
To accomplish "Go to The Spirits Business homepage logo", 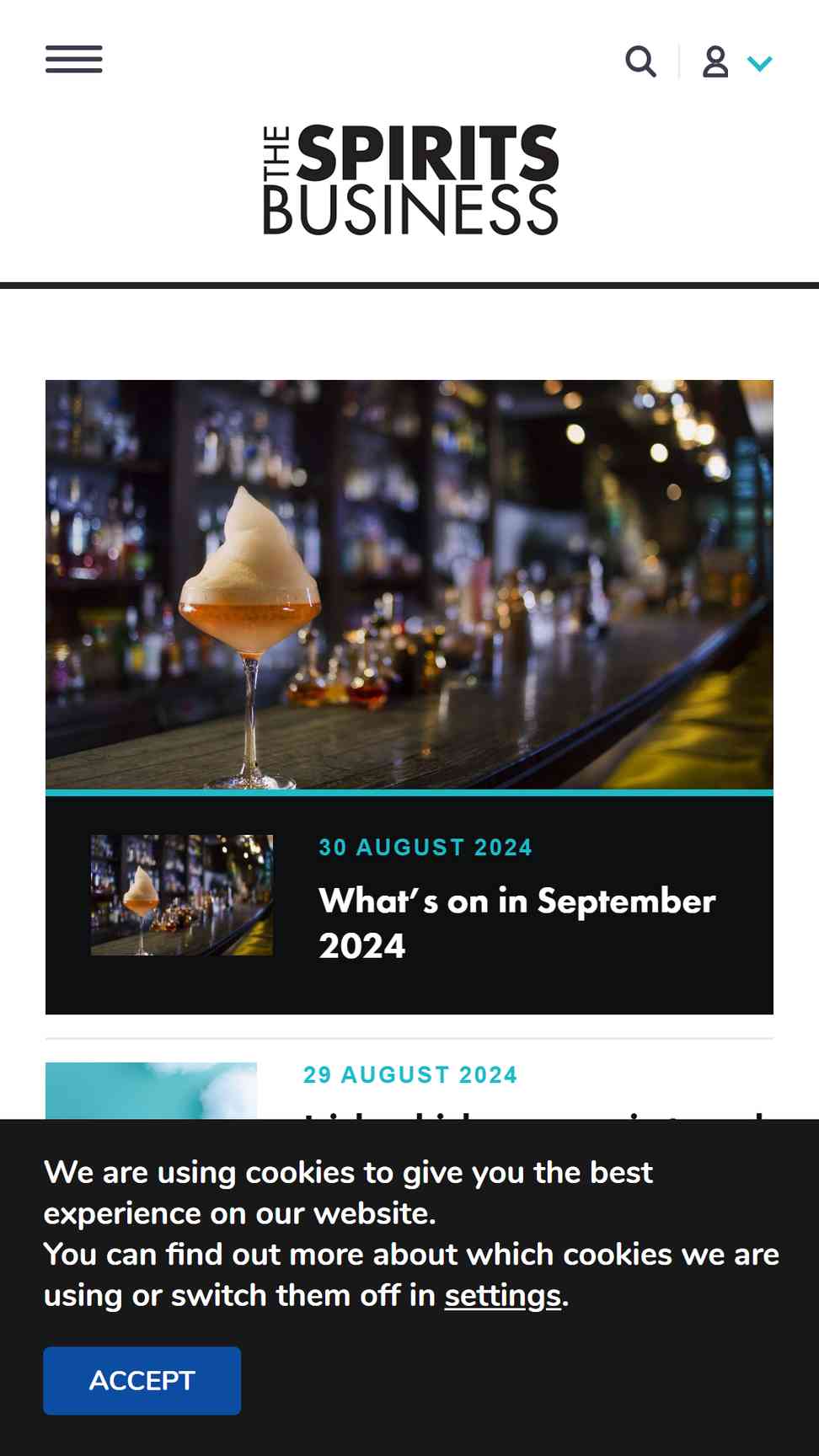I will [410, 180].
